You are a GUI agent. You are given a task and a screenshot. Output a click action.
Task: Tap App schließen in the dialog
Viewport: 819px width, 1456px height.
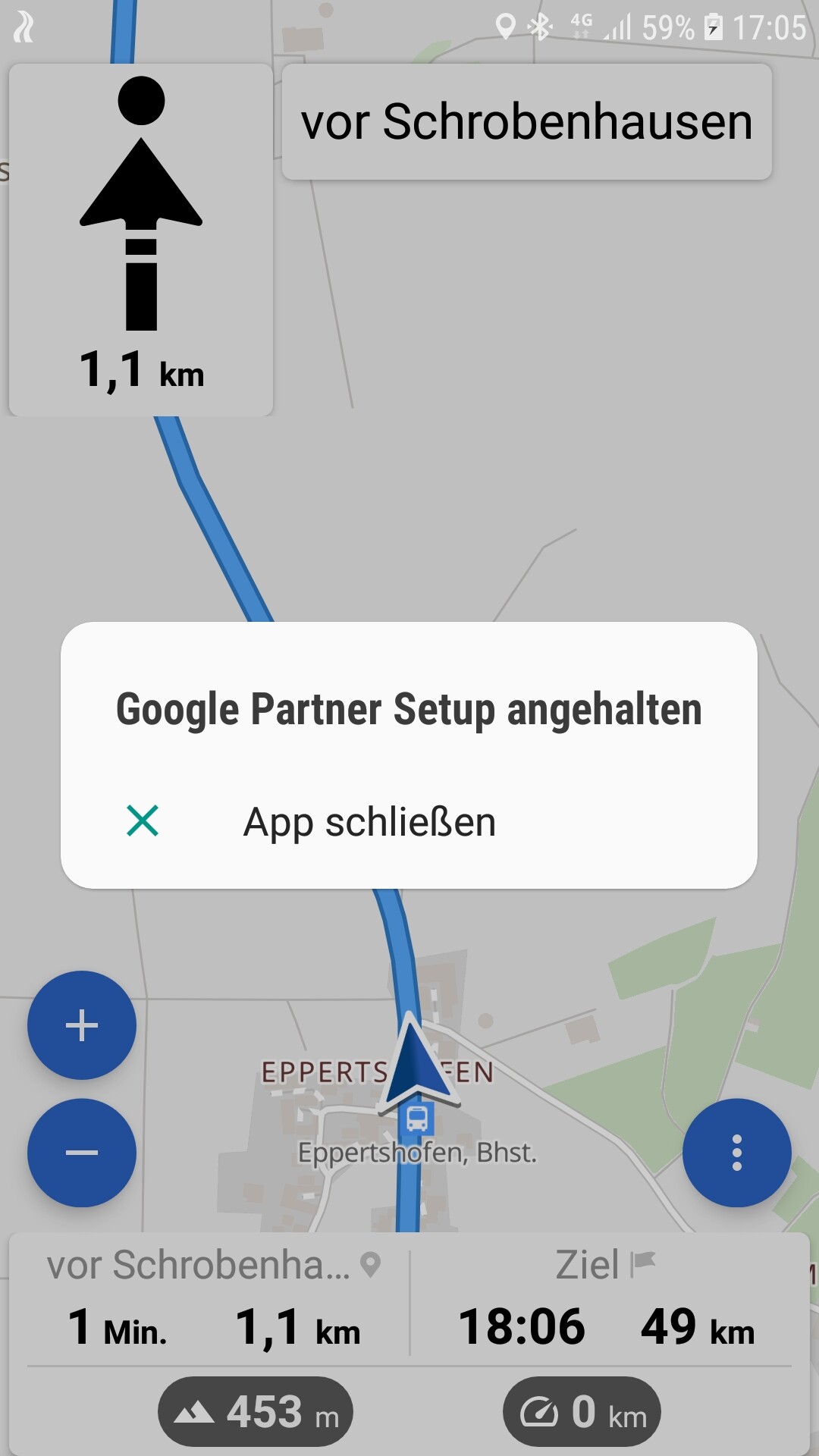coord(409,822)
